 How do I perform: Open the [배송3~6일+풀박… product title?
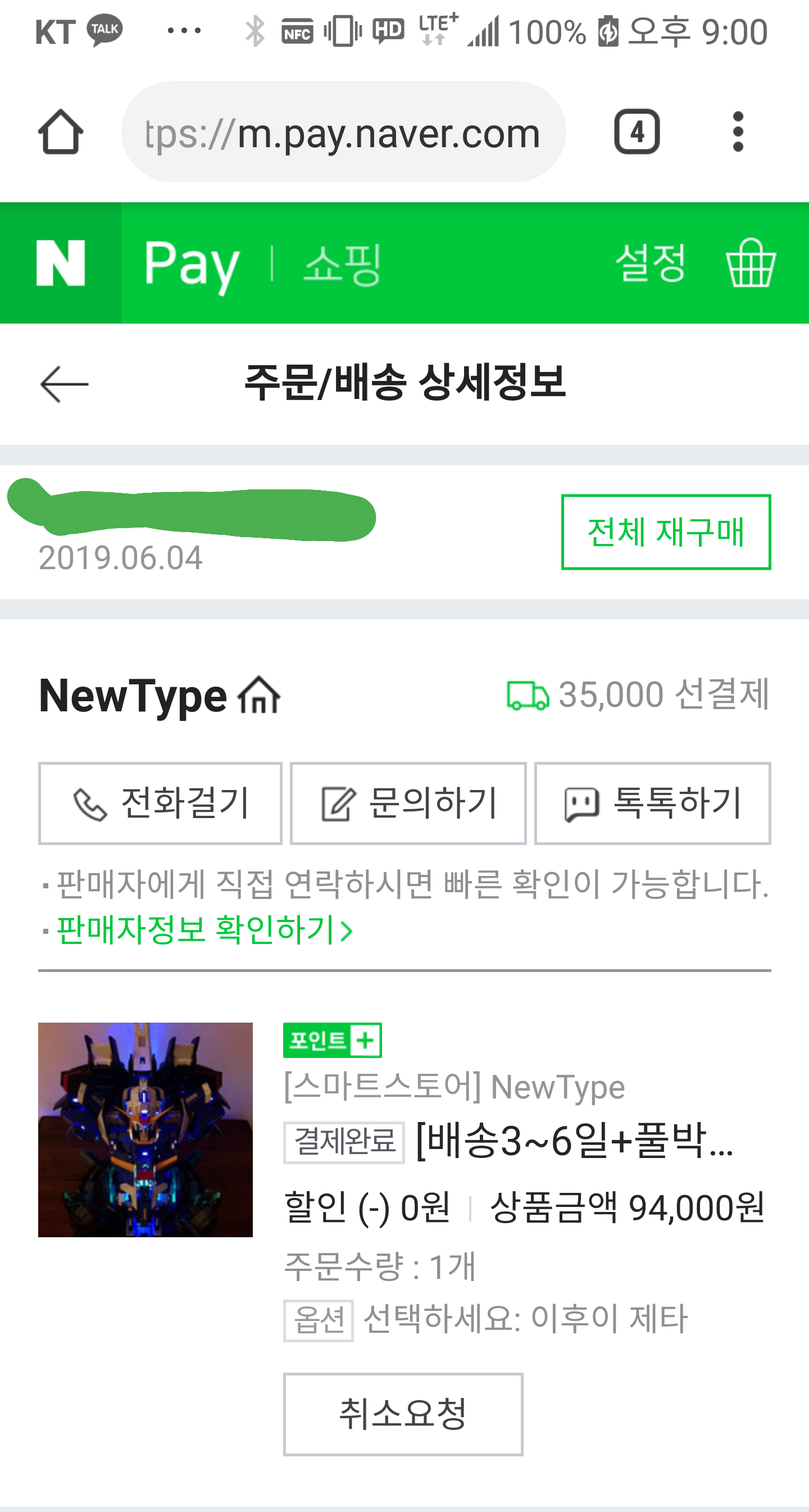(574, 1141)
